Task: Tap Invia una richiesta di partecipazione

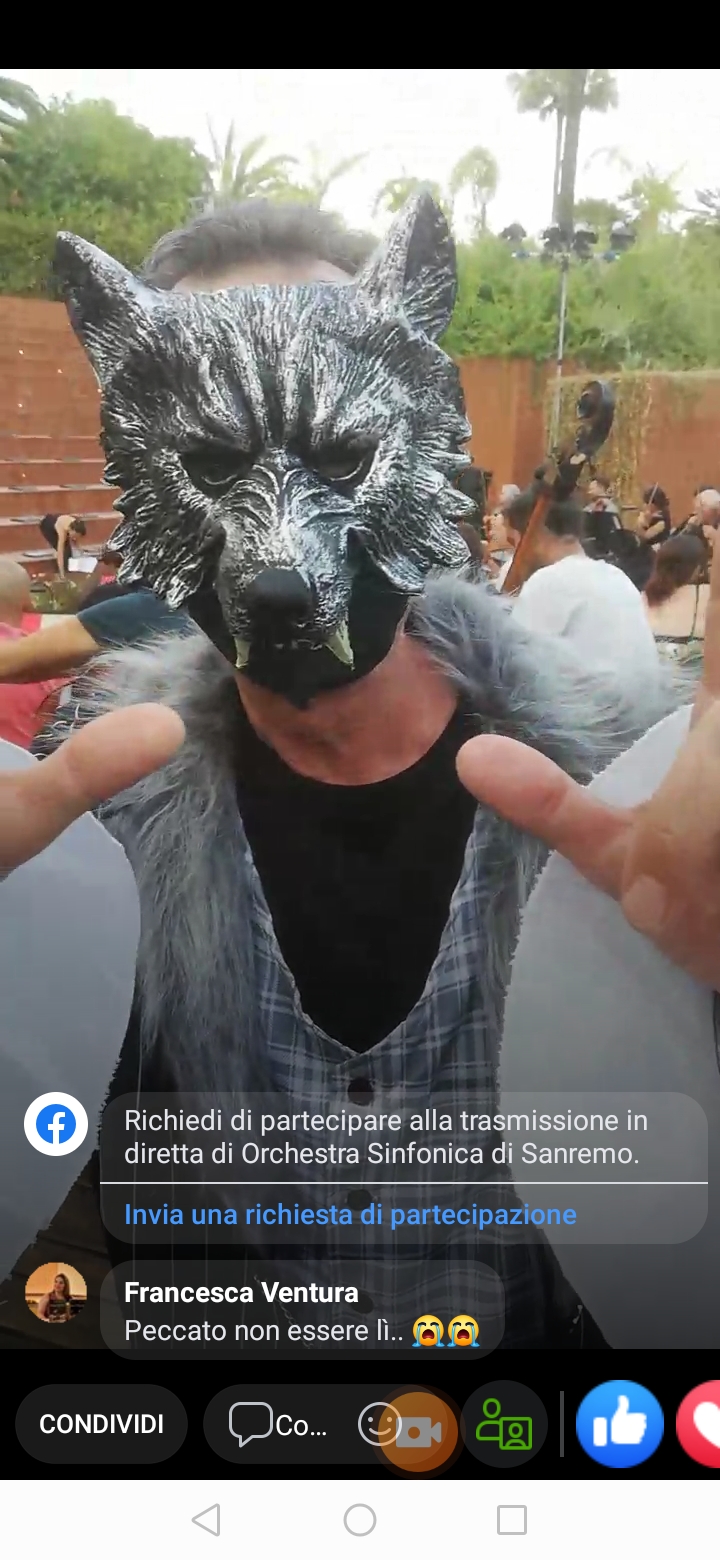Action: coord(350,1214)
